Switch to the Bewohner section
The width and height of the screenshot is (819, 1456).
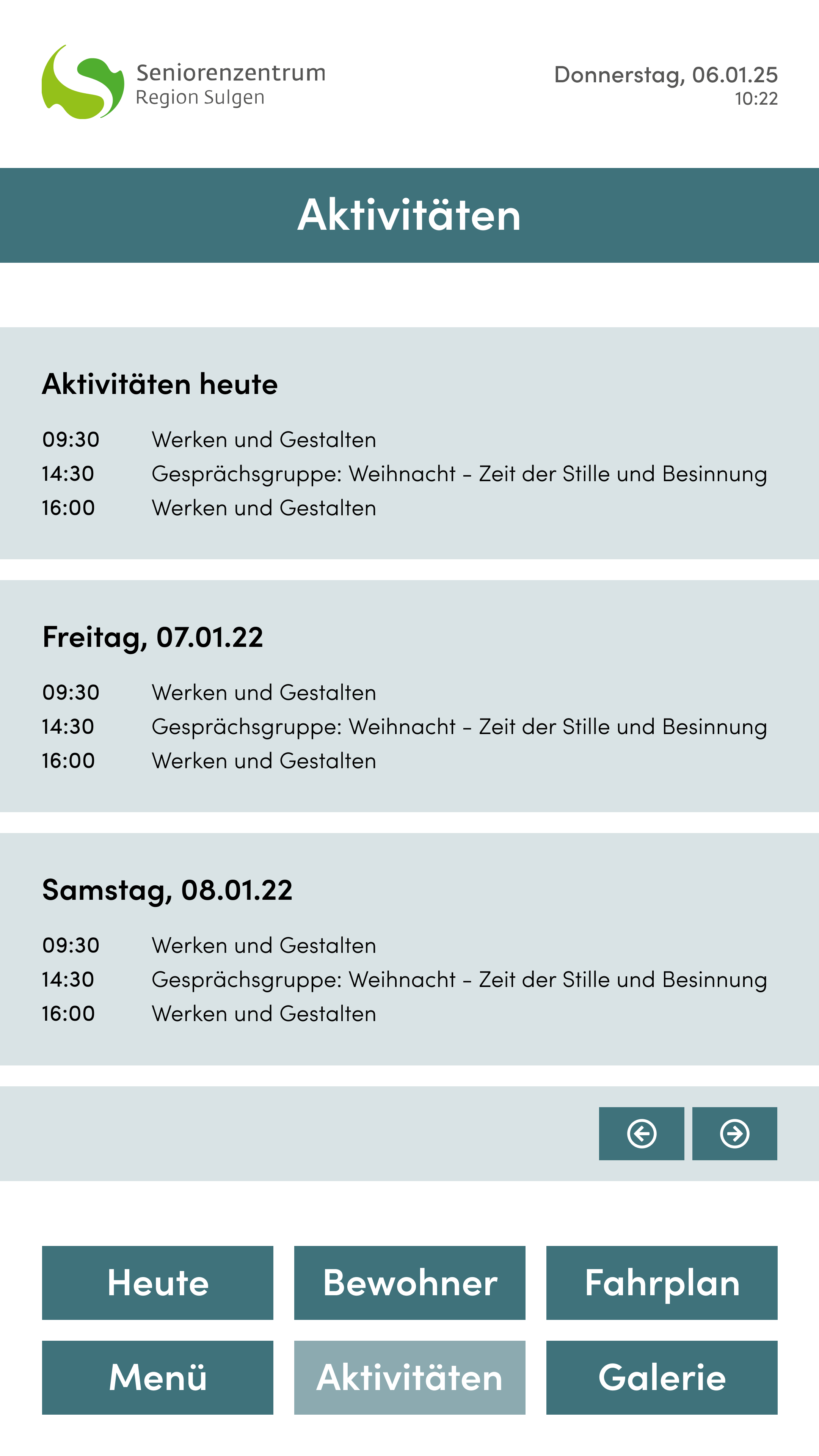409,1282
